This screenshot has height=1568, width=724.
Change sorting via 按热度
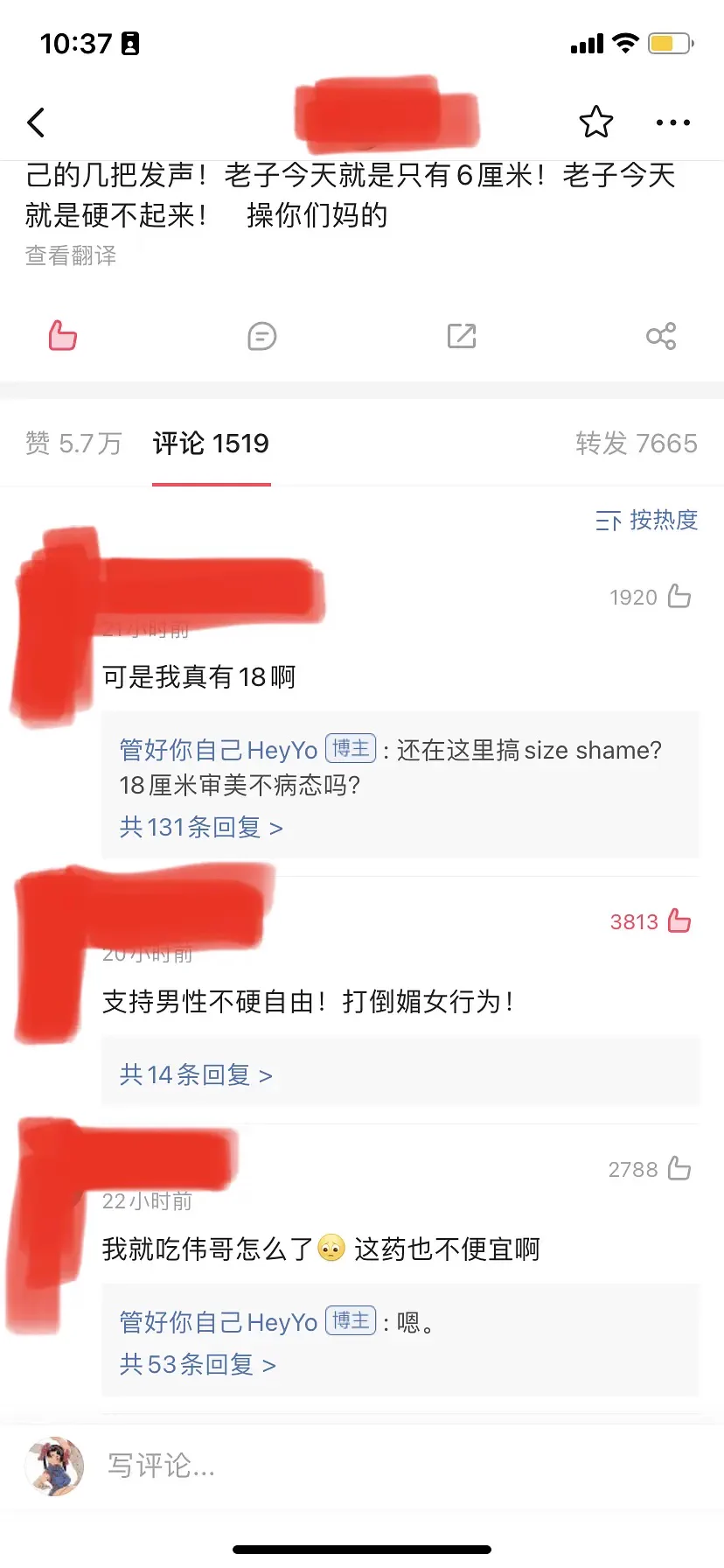[647, 521]
